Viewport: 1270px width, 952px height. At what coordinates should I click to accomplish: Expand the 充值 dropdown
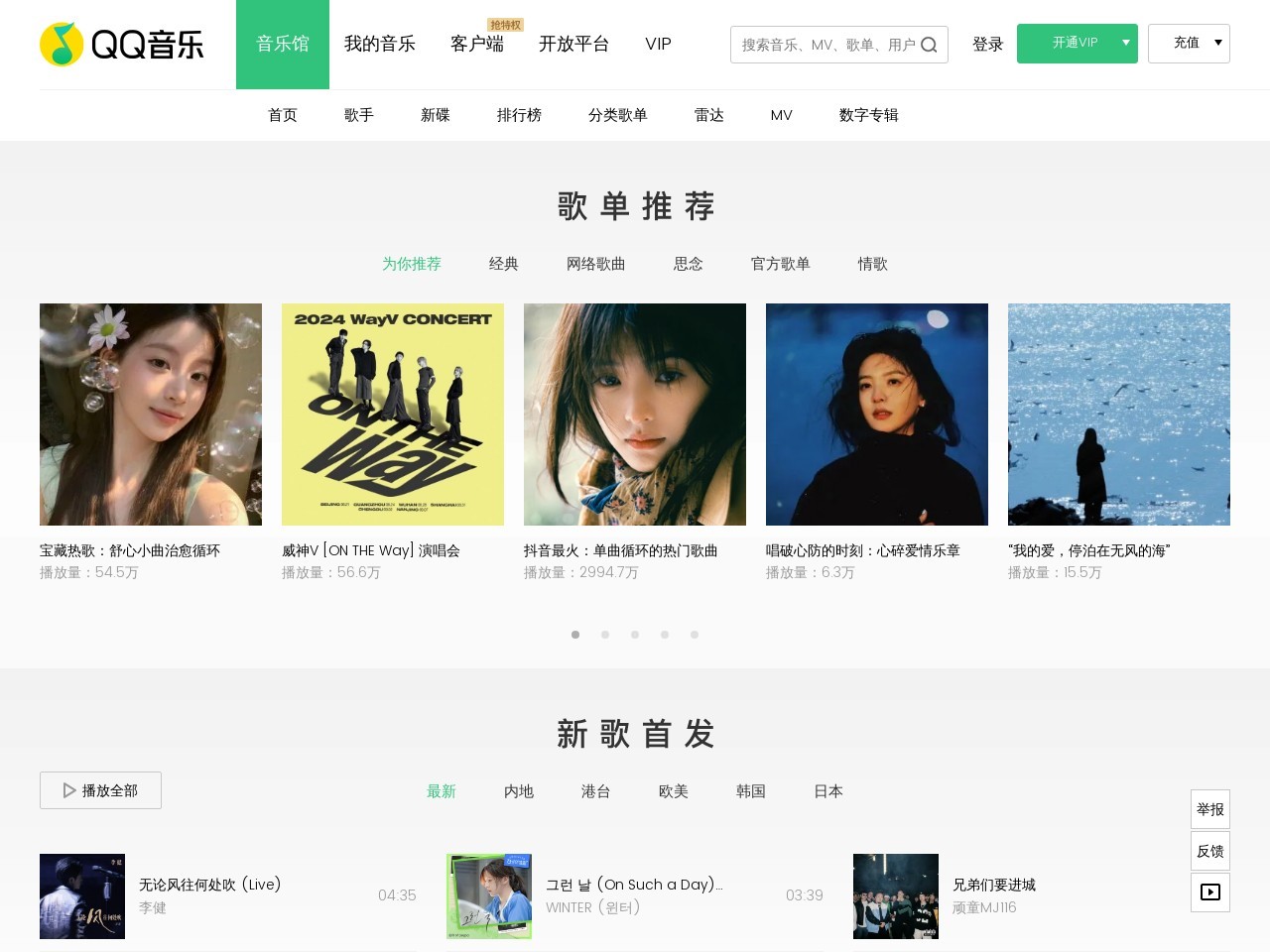tap(1189, 44)
